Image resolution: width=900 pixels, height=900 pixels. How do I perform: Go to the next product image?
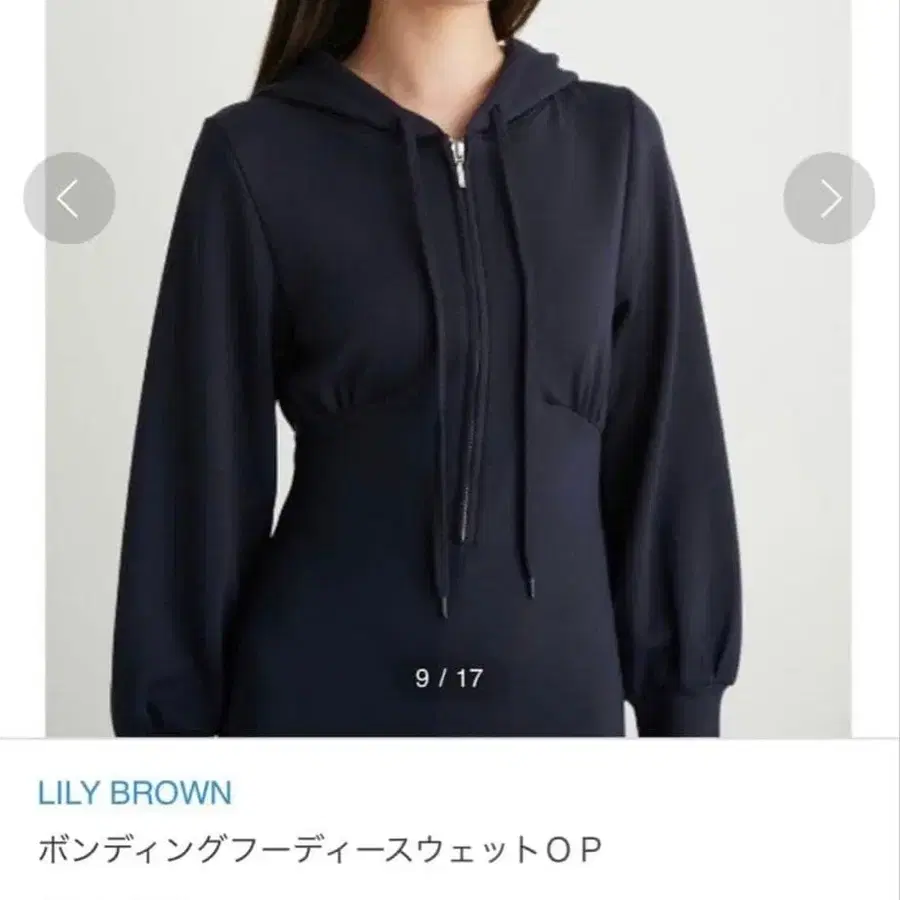pos(829,198)
